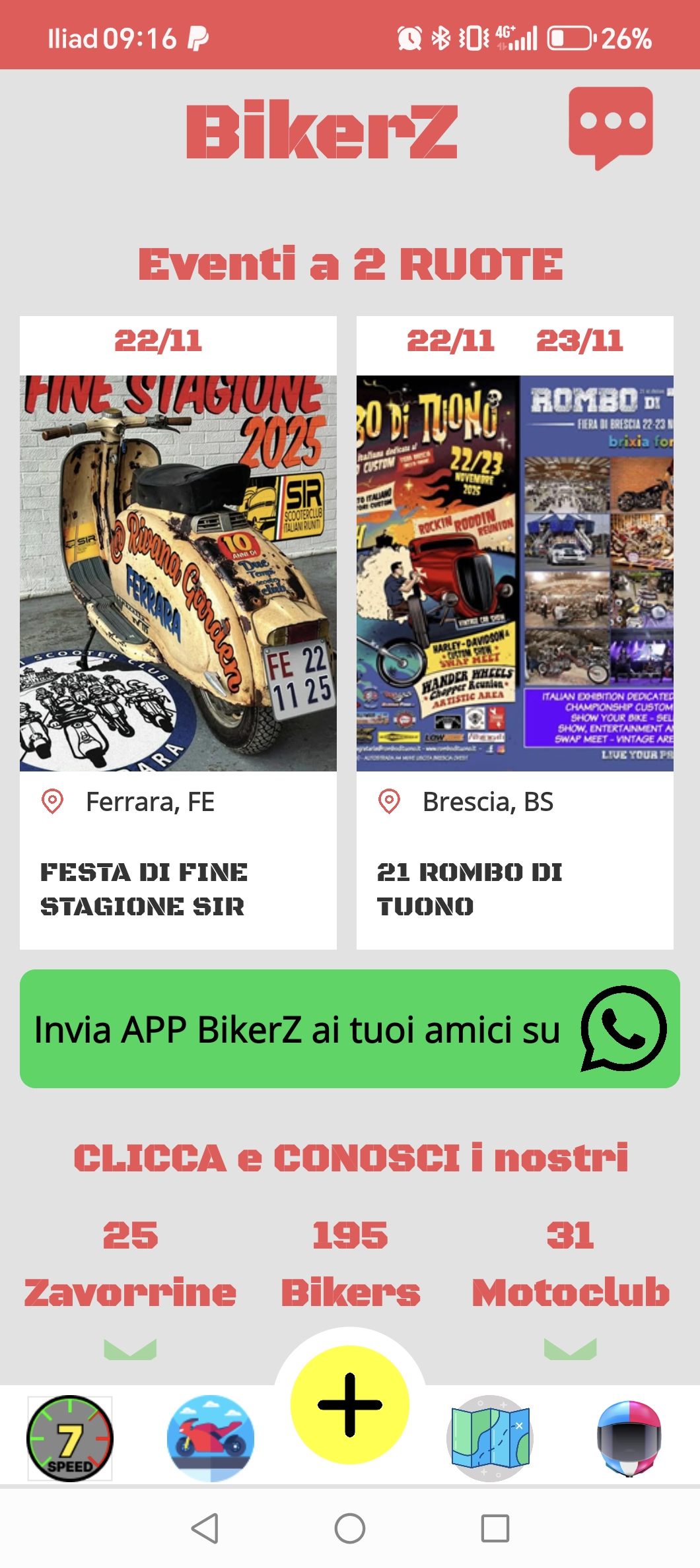
Task: Return to the system home screen
Action: [x=350, y=1528]
